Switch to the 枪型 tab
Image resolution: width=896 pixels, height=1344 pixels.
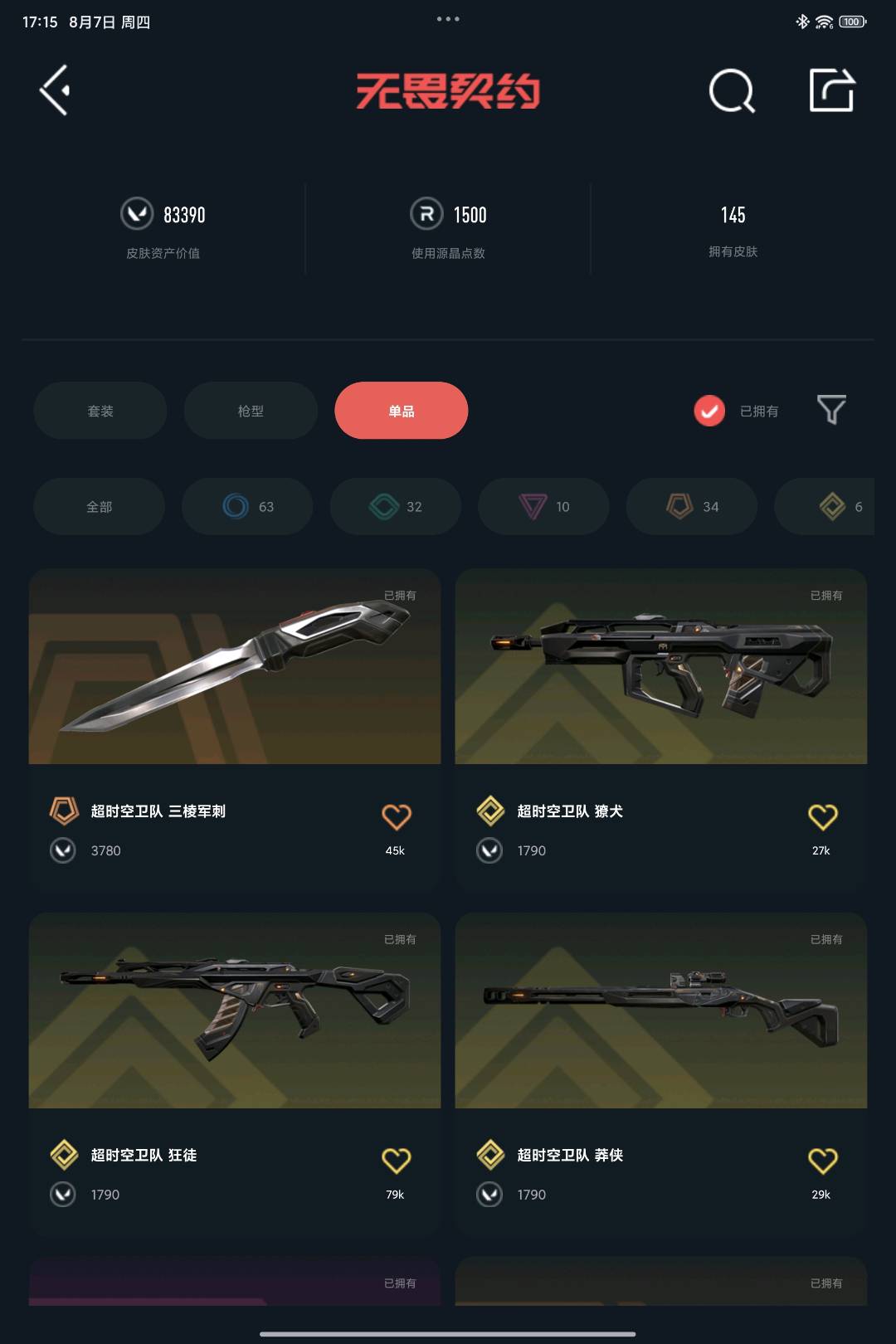coord(251,411)
